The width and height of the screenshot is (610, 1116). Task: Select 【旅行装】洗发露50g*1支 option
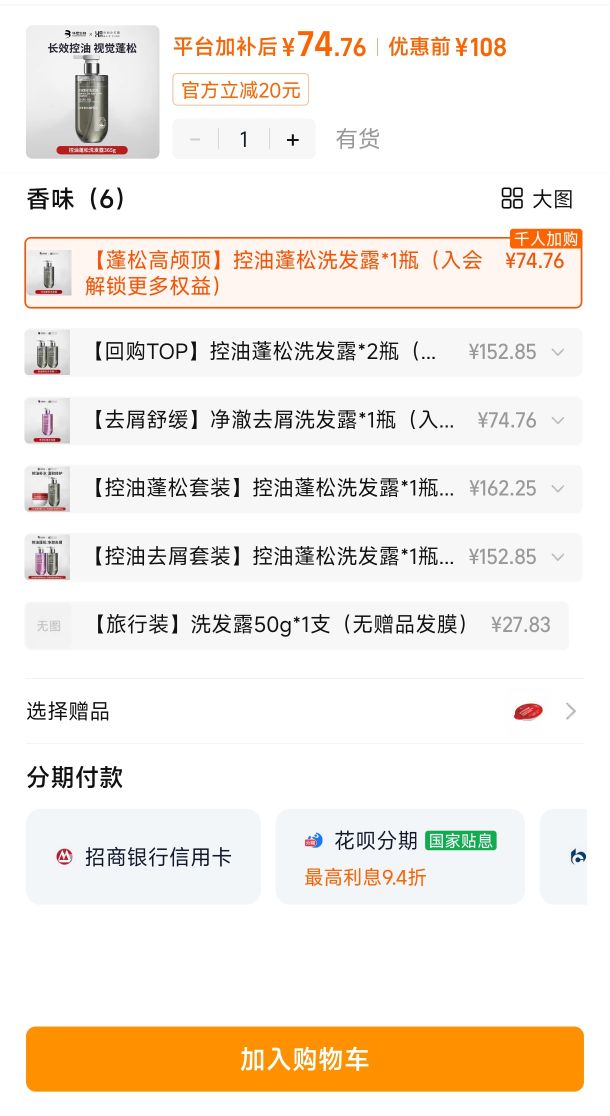297,626
